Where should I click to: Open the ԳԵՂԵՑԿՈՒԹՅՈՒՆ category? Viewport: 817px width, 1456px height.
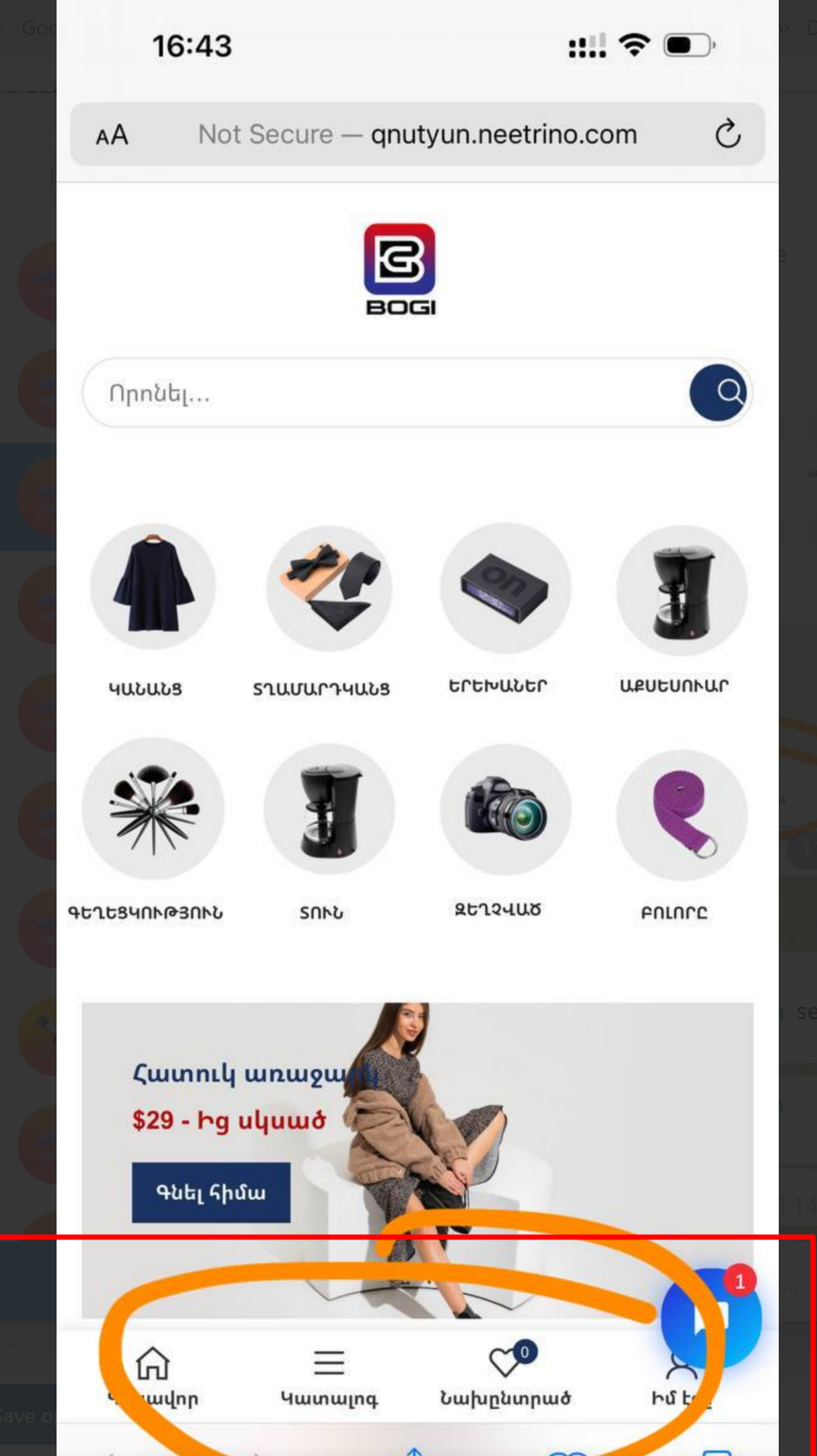[x=152, y=809]
